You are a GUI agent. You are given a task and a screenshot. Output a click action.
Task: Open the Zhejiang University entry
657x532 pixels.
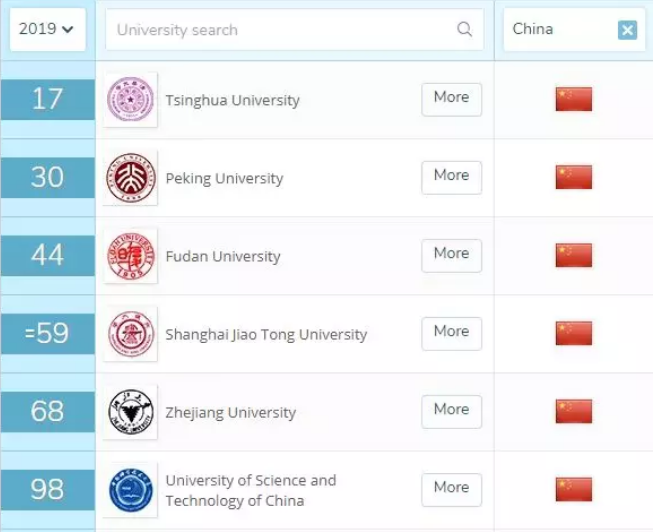coord(230,412)
